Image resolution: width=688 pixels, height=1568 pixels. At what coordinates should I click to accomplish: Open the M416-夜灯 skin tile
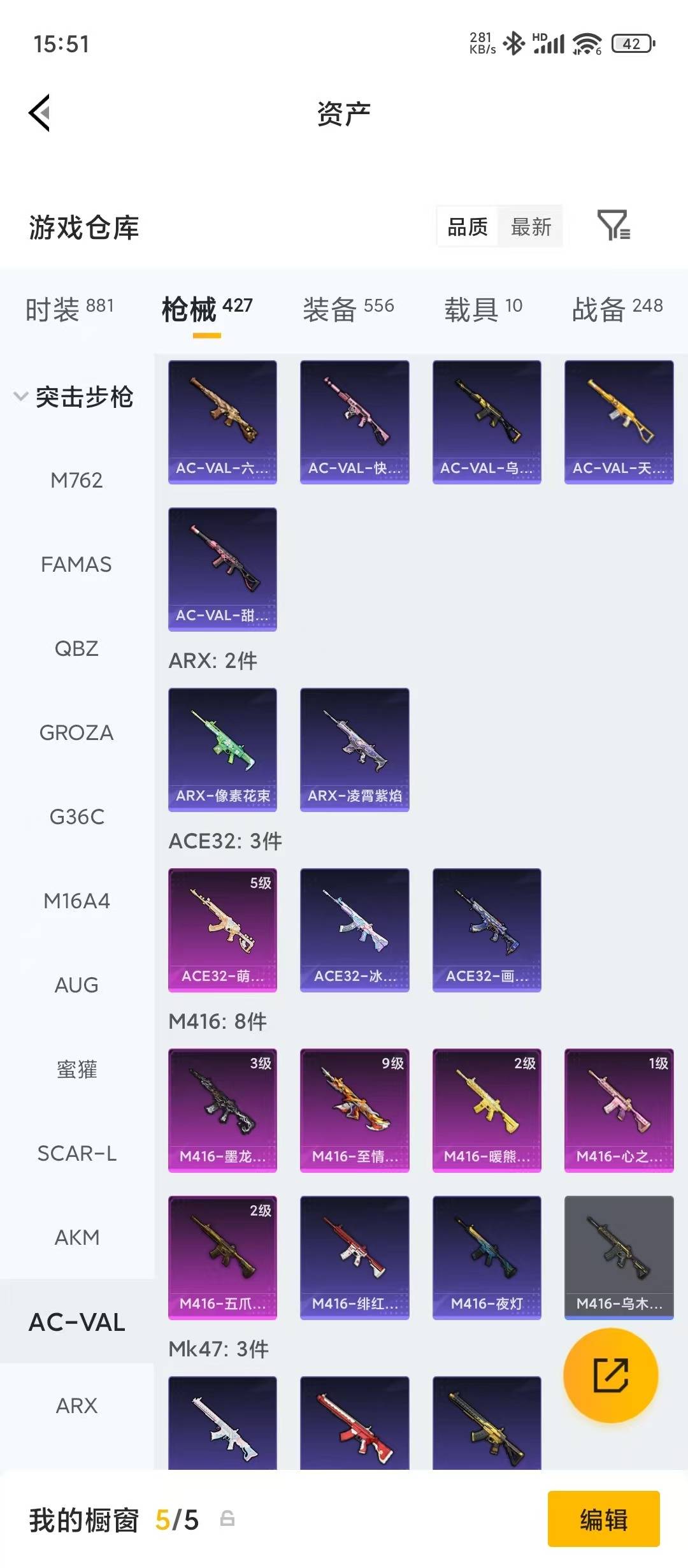[x=487, y=1257]
